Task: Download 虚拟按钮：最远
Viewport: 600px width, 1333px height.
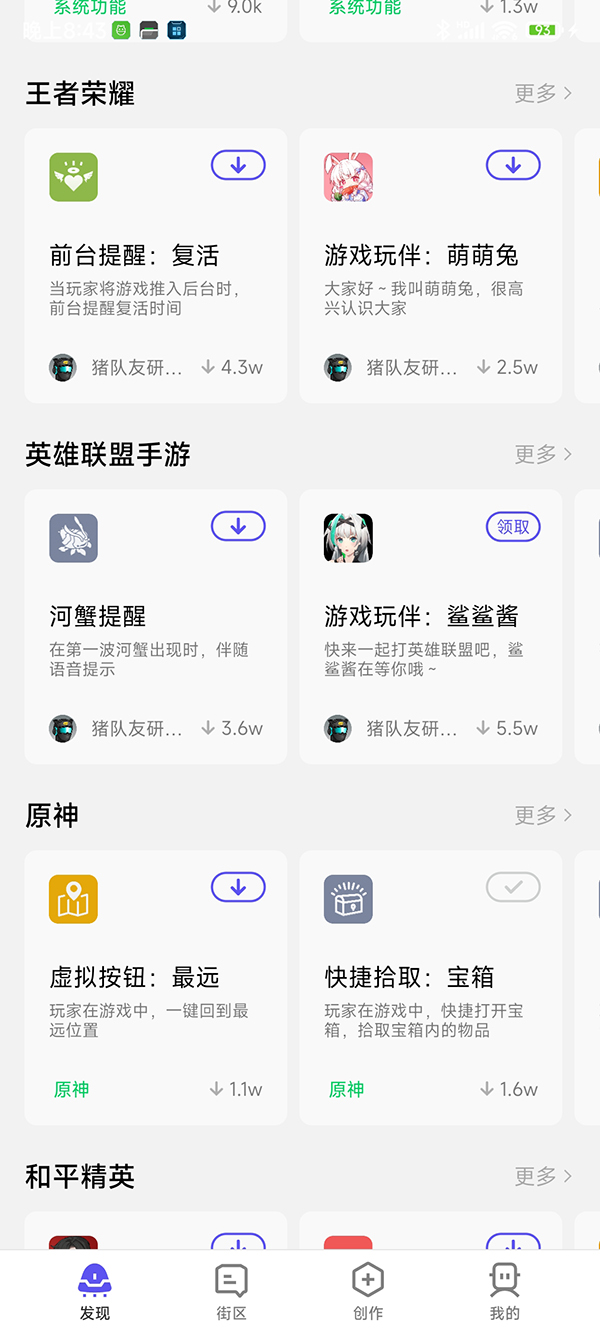Action: [x=238, y=888]
